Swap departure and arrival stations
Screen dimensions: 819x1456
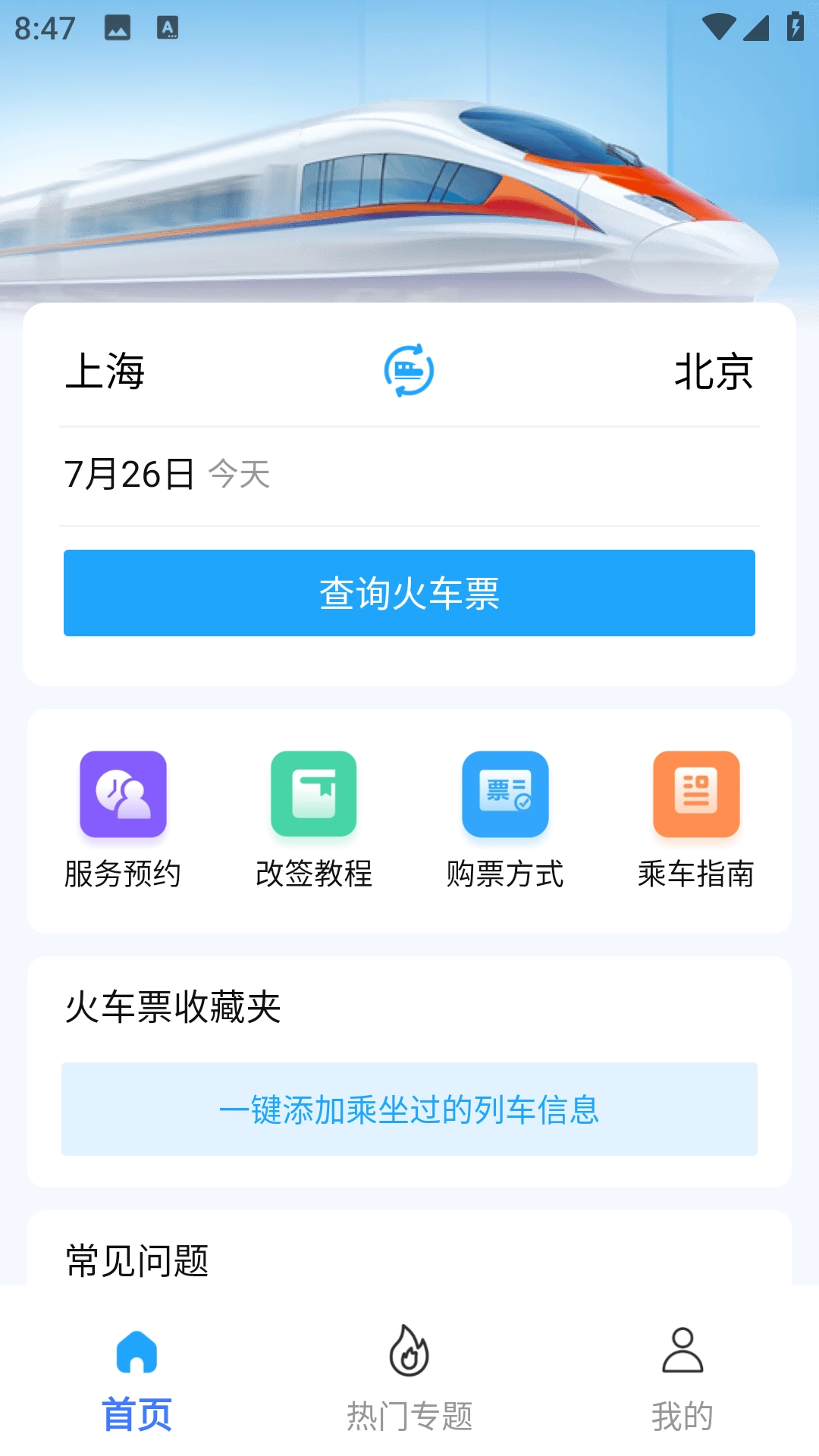409,371
